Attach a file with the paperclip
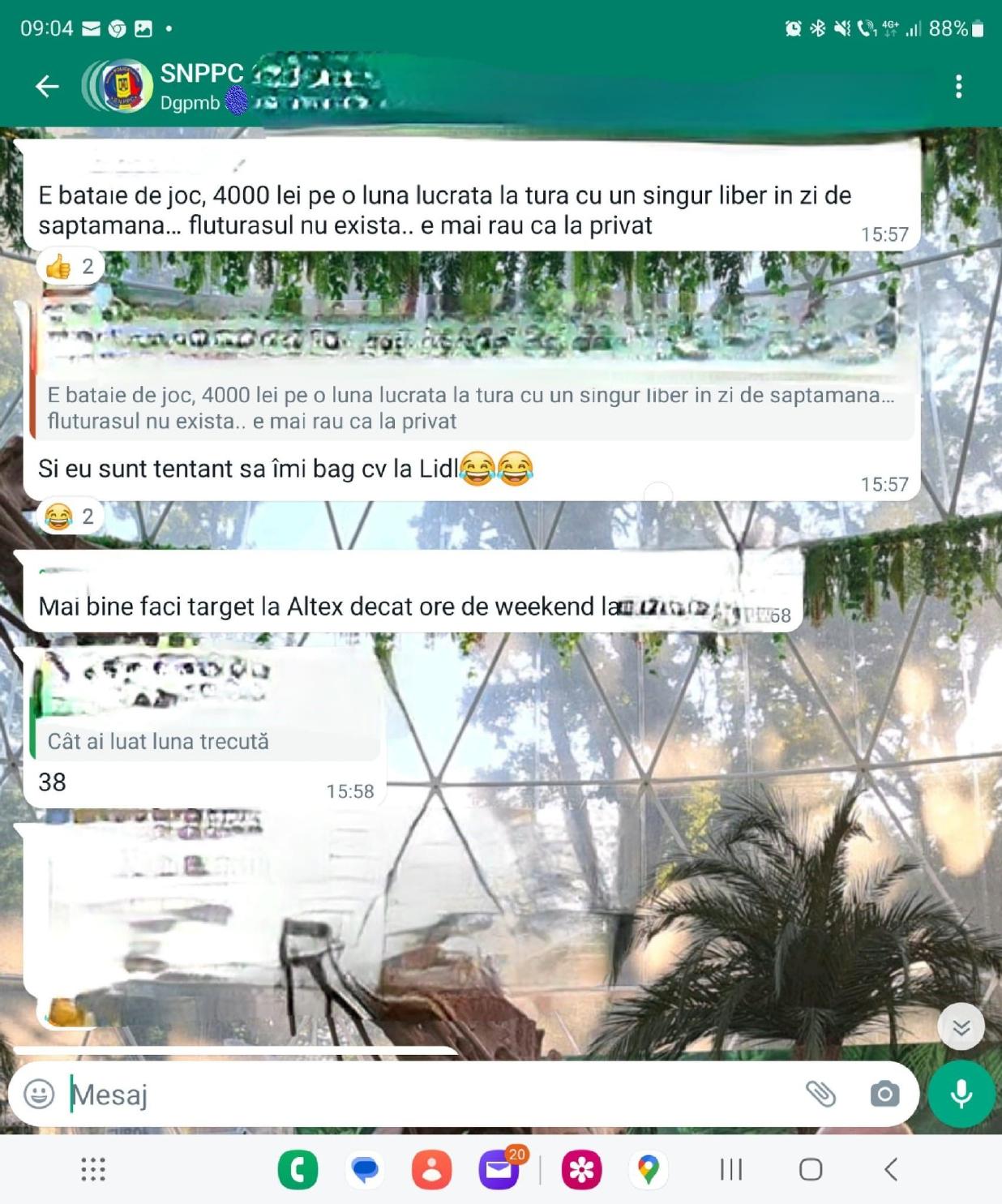Image resolution: width=1002 pixels, height=1204 pixels. [820, 1094]
